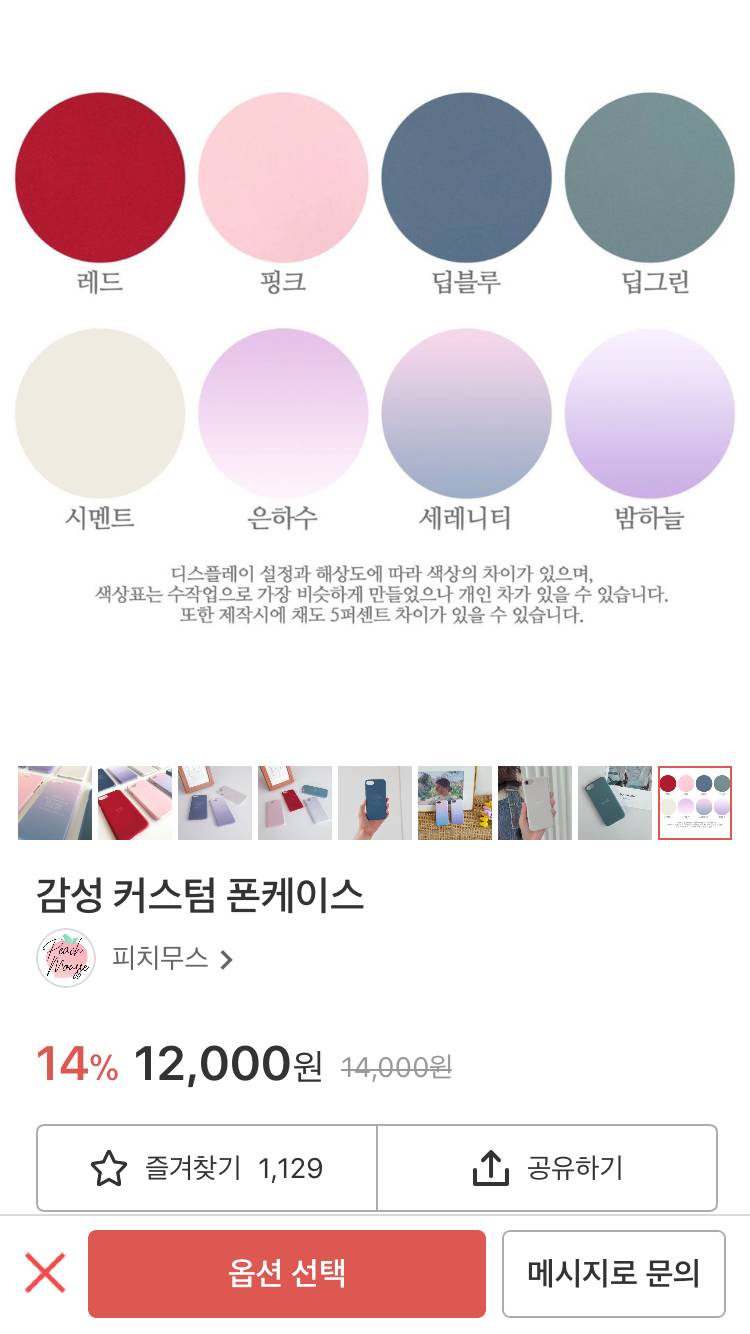Select the 핑크 color swatch
The width and height of the screenshot is (750, 1334).
click(x=283, y=176)
